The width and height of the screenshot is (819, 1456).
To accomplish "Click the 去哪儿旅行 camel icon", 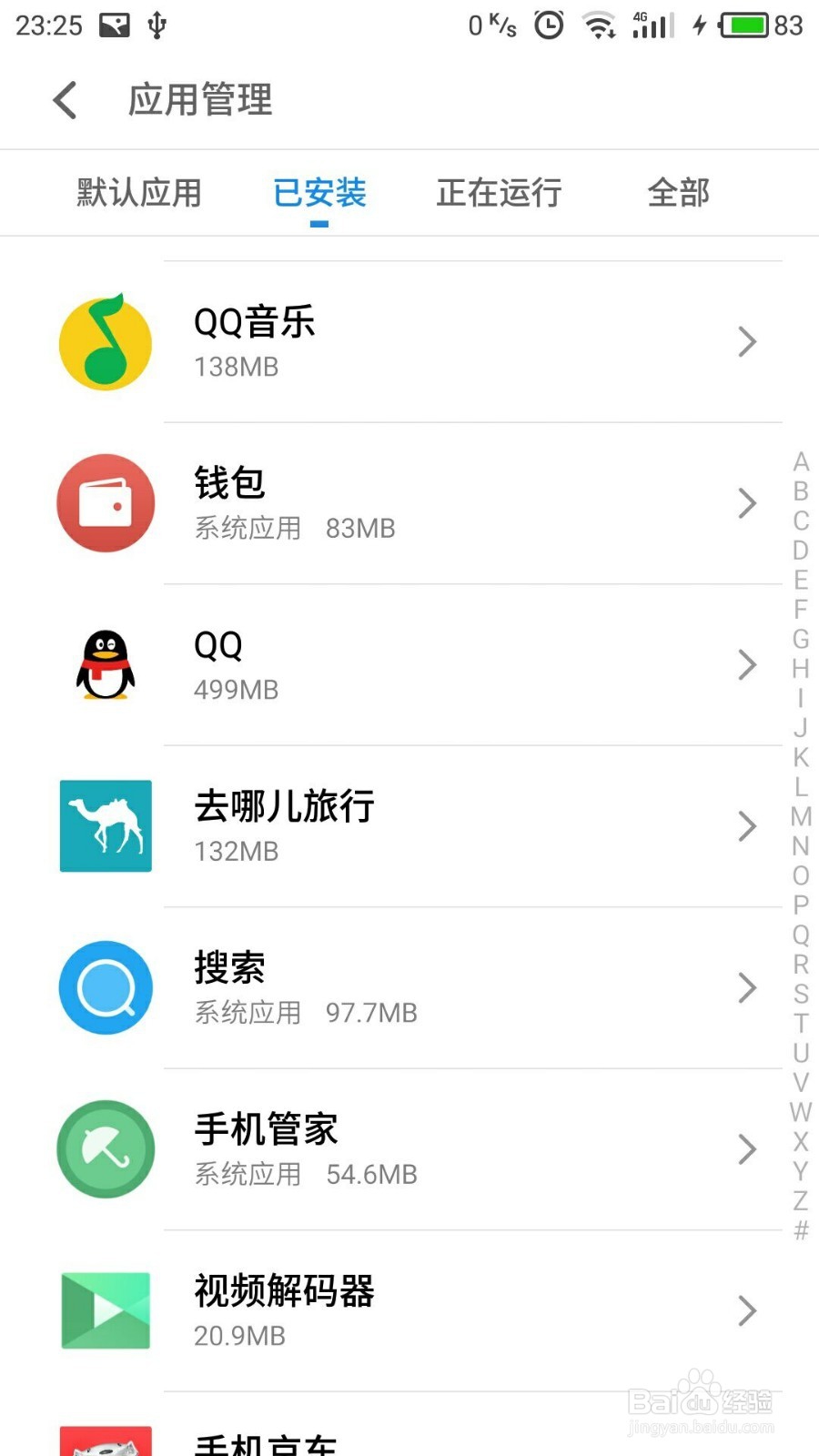I will point(105,826).
